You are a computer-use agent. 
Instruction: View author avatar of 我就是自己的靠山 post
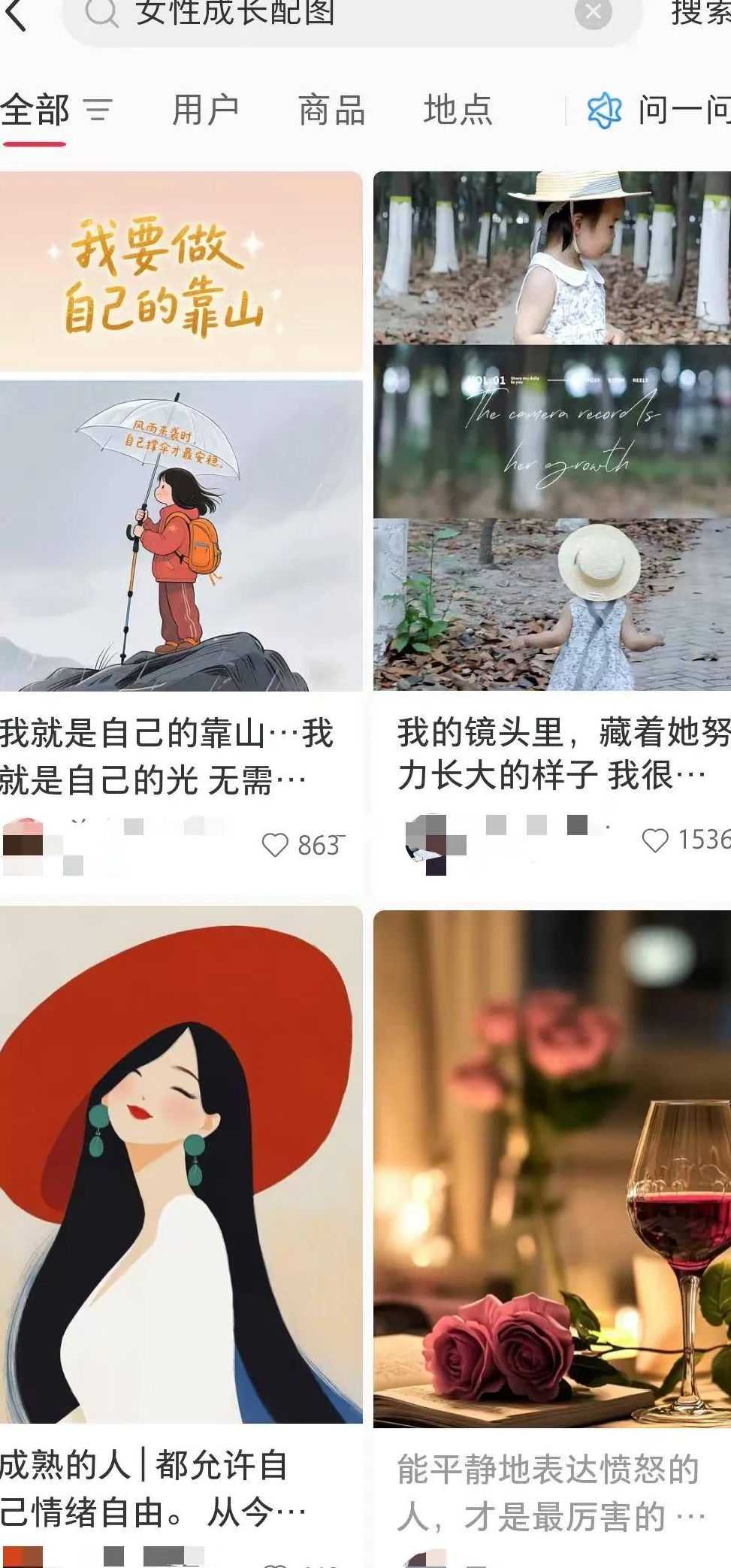click(23, 844)
